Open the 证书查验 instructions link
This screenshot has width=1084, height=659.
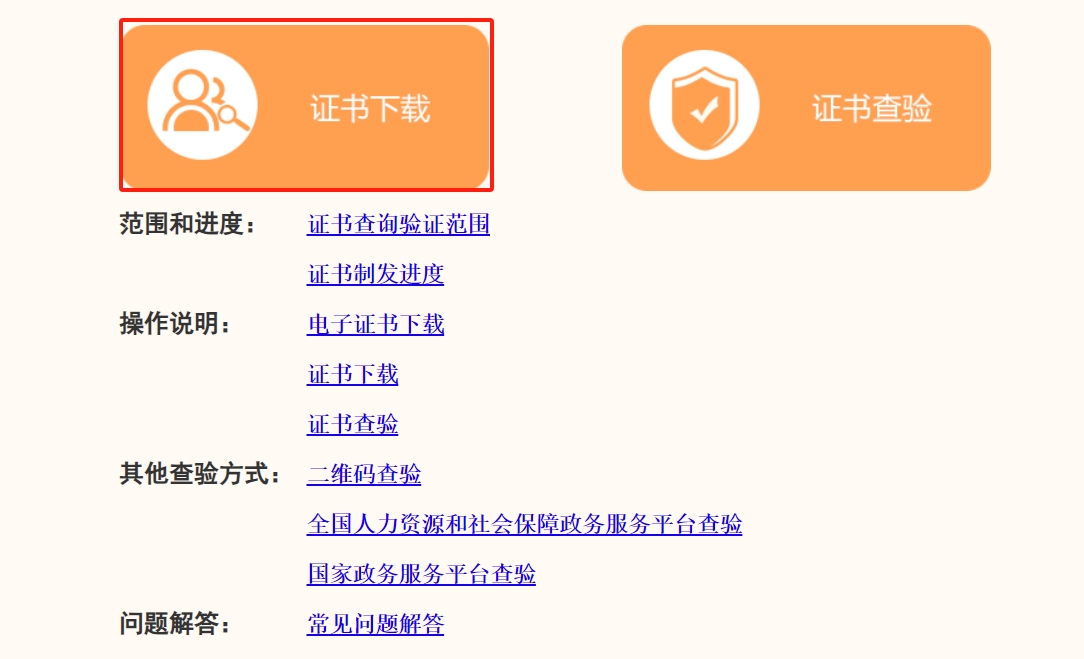(352, 424)
